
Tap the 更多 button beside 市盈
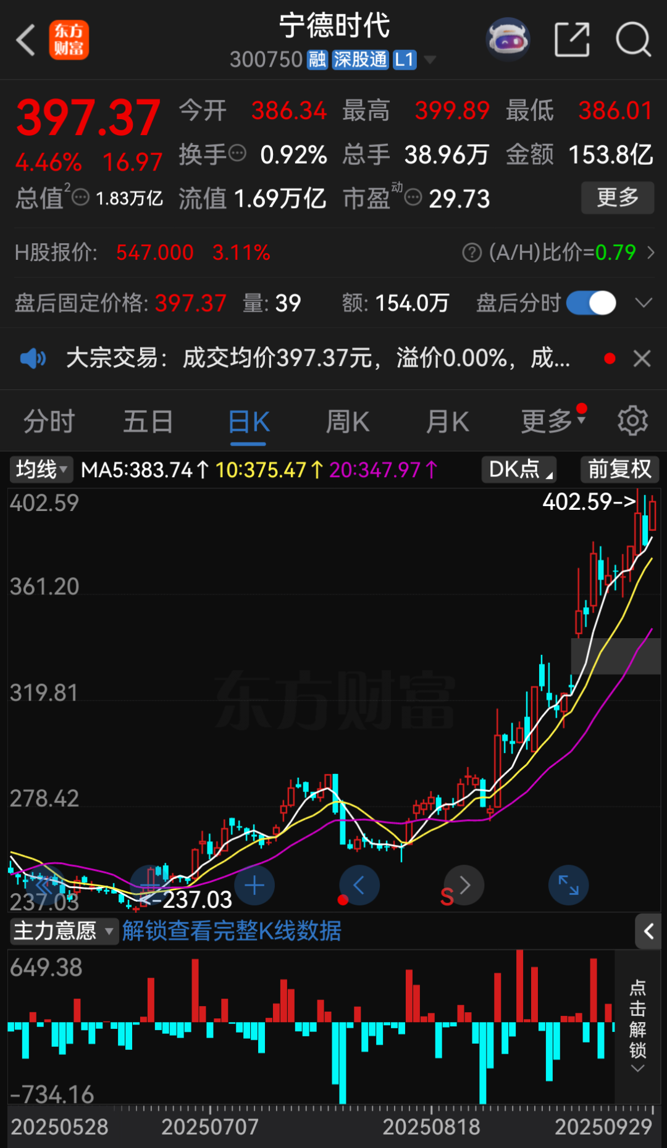click(617, 197)
